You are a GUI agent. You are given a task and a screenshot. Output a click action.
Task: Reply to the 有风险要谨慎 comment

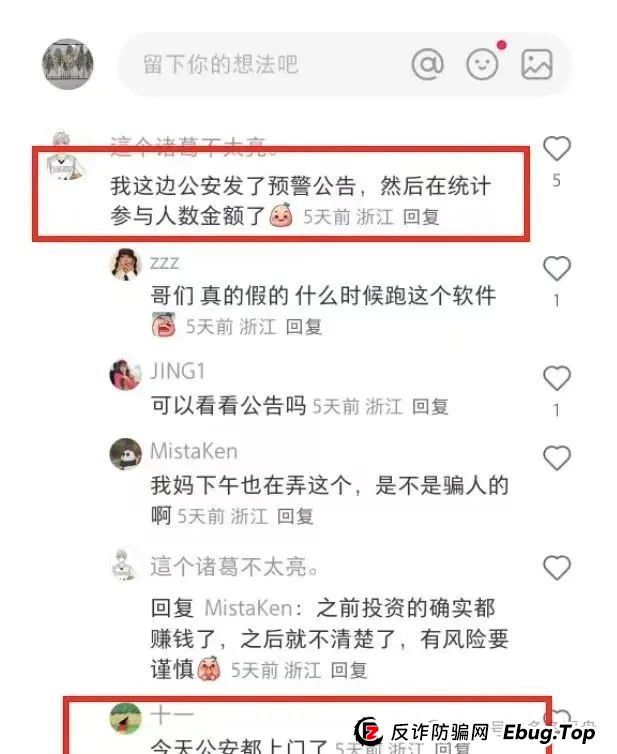pos(349,670)
